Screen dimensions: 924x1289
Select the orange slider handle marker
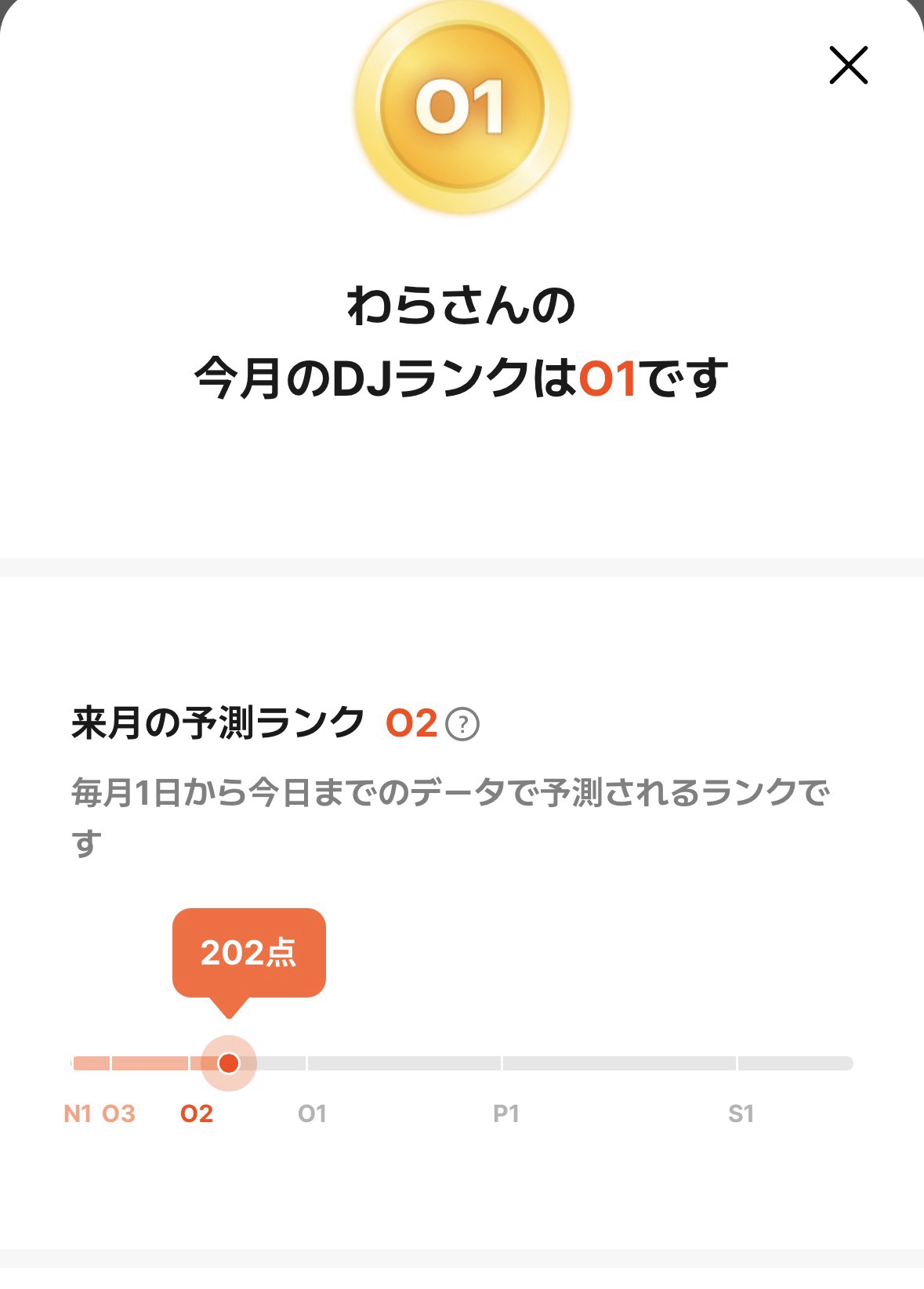click(230, 1063)
